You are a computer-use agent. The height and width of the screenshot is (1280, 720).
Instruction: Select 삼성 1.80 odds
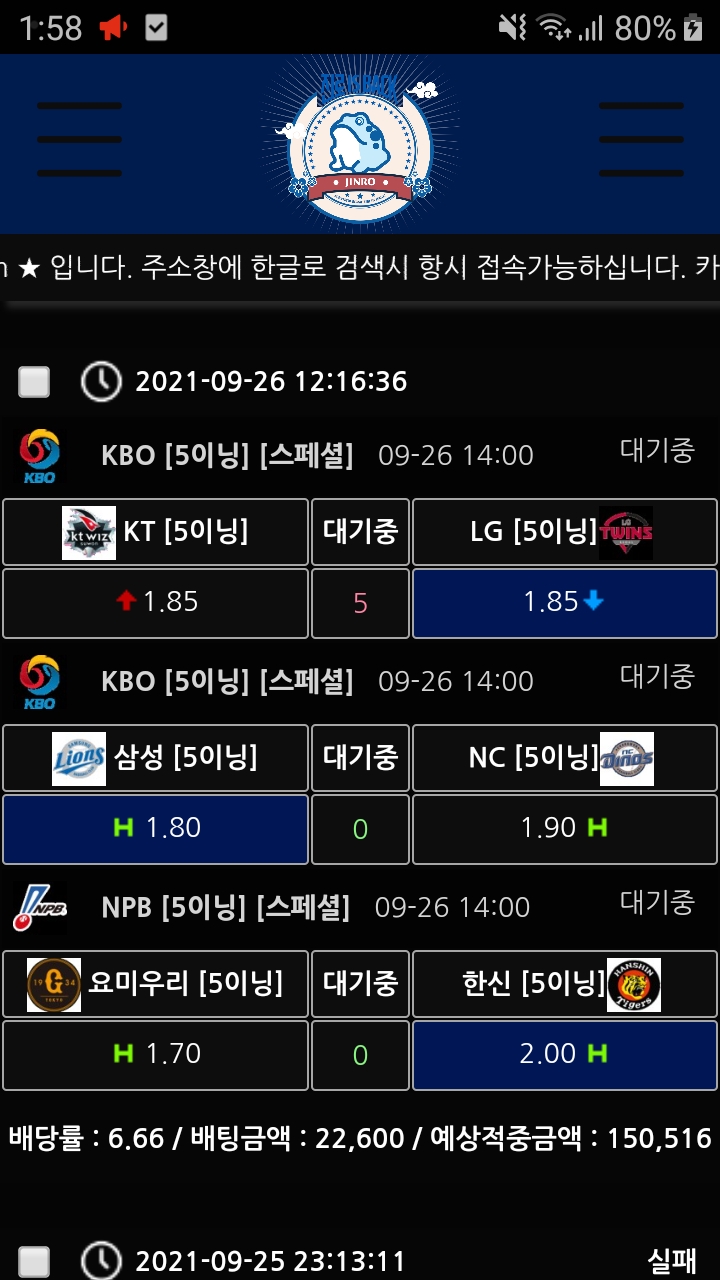pos(156,828)
